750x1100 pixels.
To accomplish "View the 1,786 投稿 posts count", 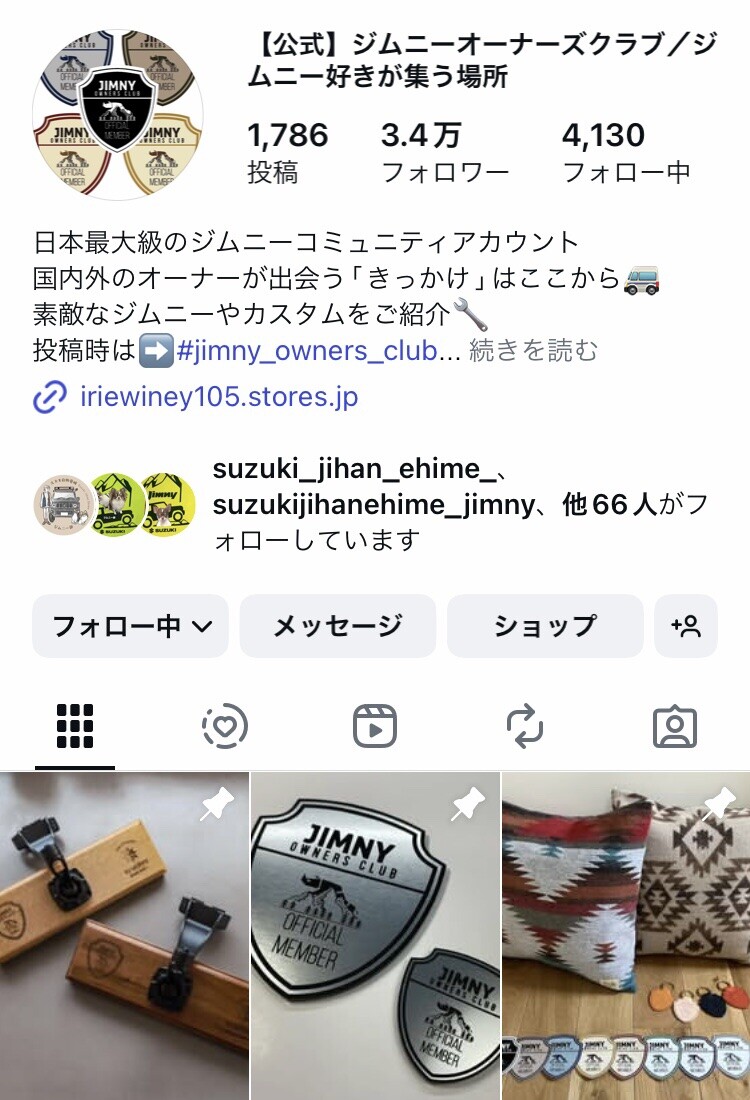I will [287, 153].
